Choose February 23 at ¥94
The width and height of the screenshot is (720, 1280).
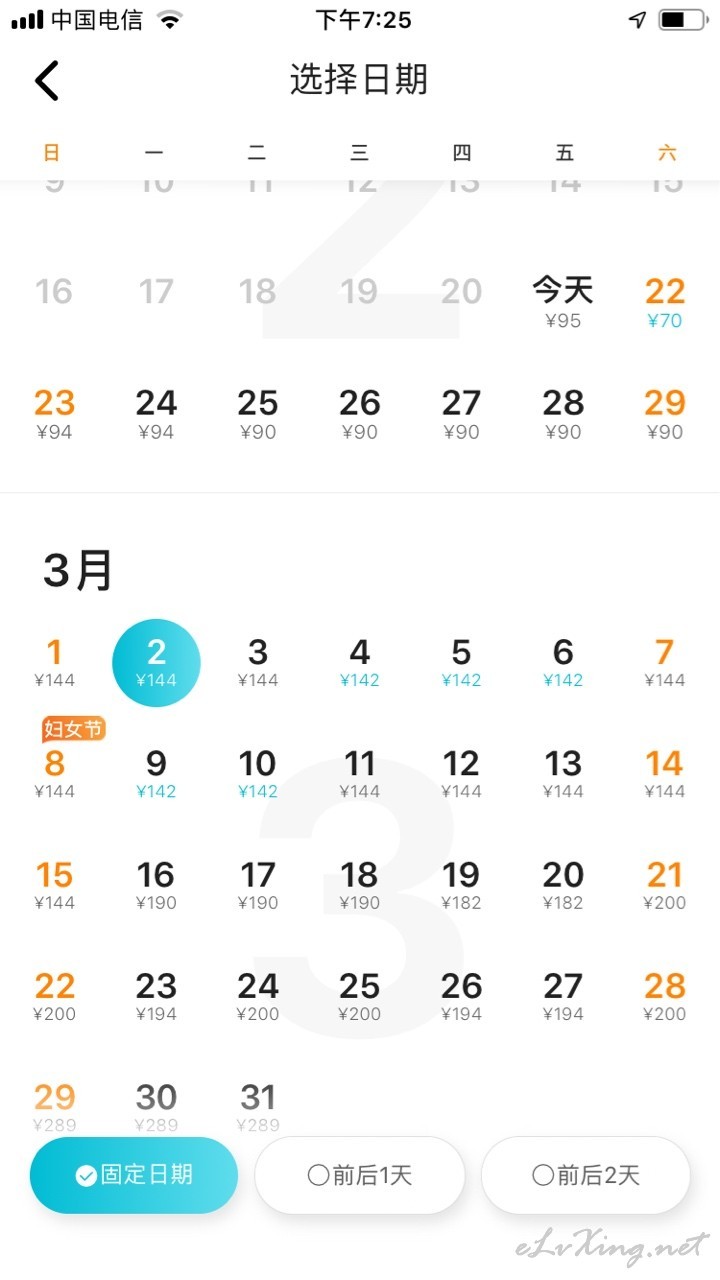coord(54,414)
